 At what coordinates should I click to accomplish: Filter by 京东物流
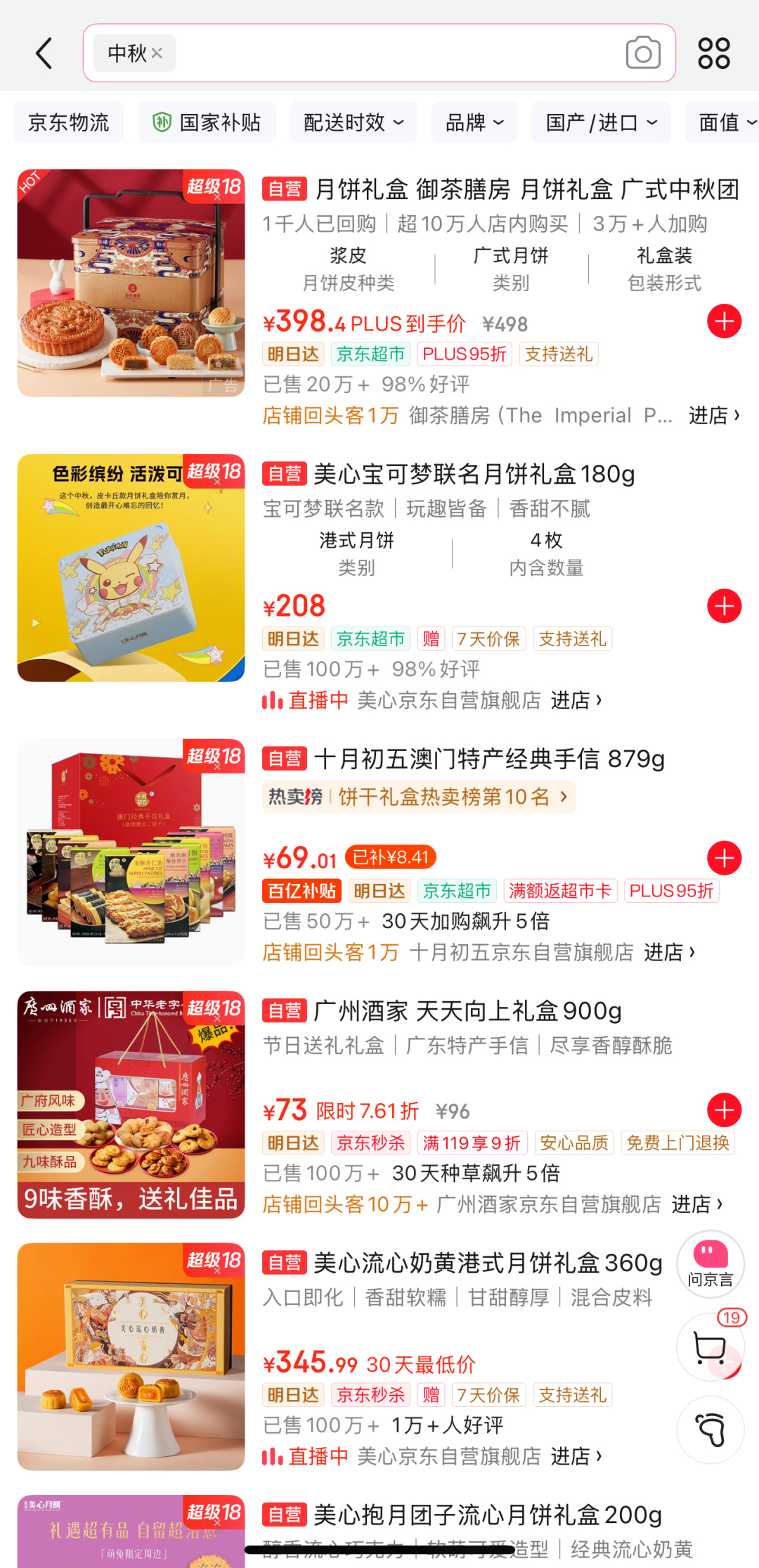69,123
